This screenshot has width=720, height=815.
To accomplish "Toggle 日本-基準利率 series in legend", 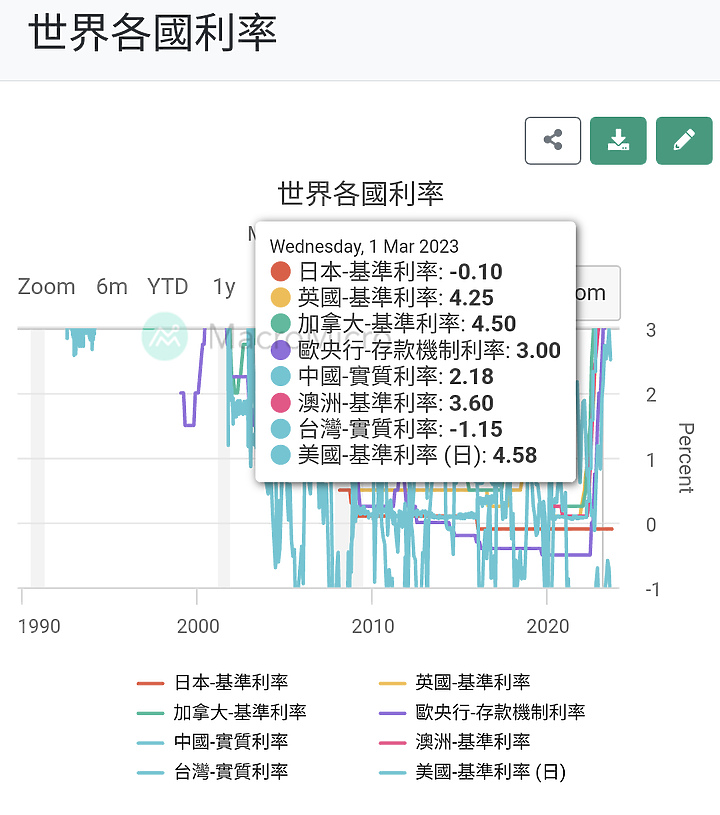I will click(x=230, y=682).
